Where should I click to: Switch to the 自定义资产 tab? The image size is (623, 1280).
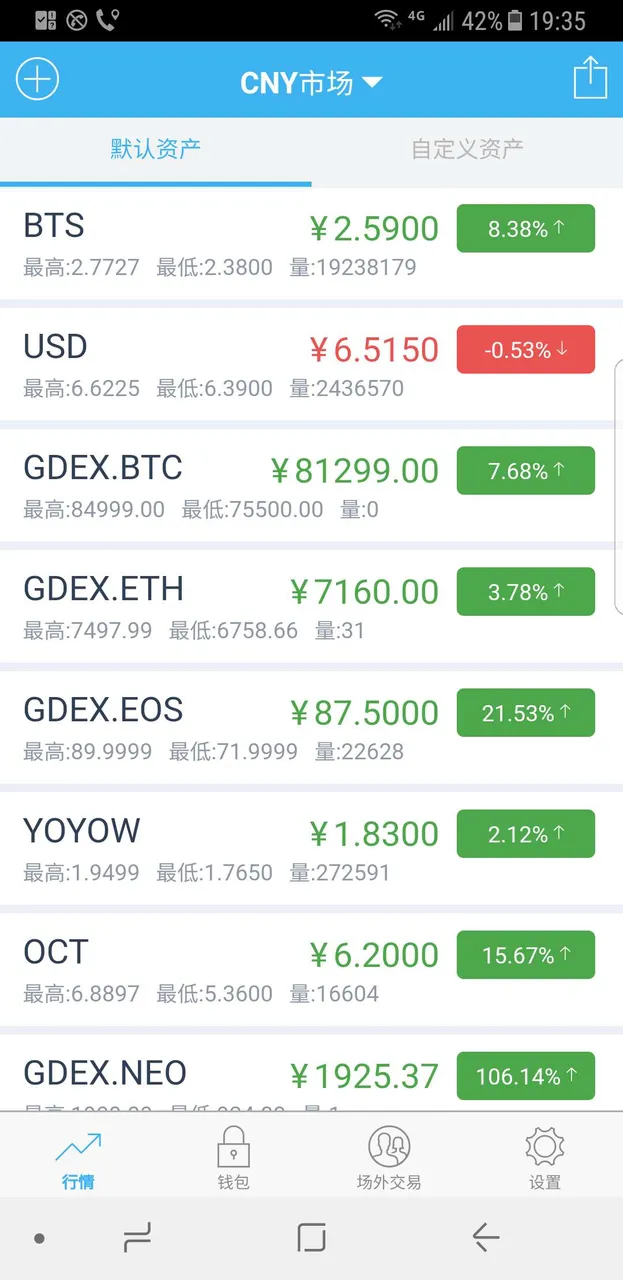[x=467, y=150]
